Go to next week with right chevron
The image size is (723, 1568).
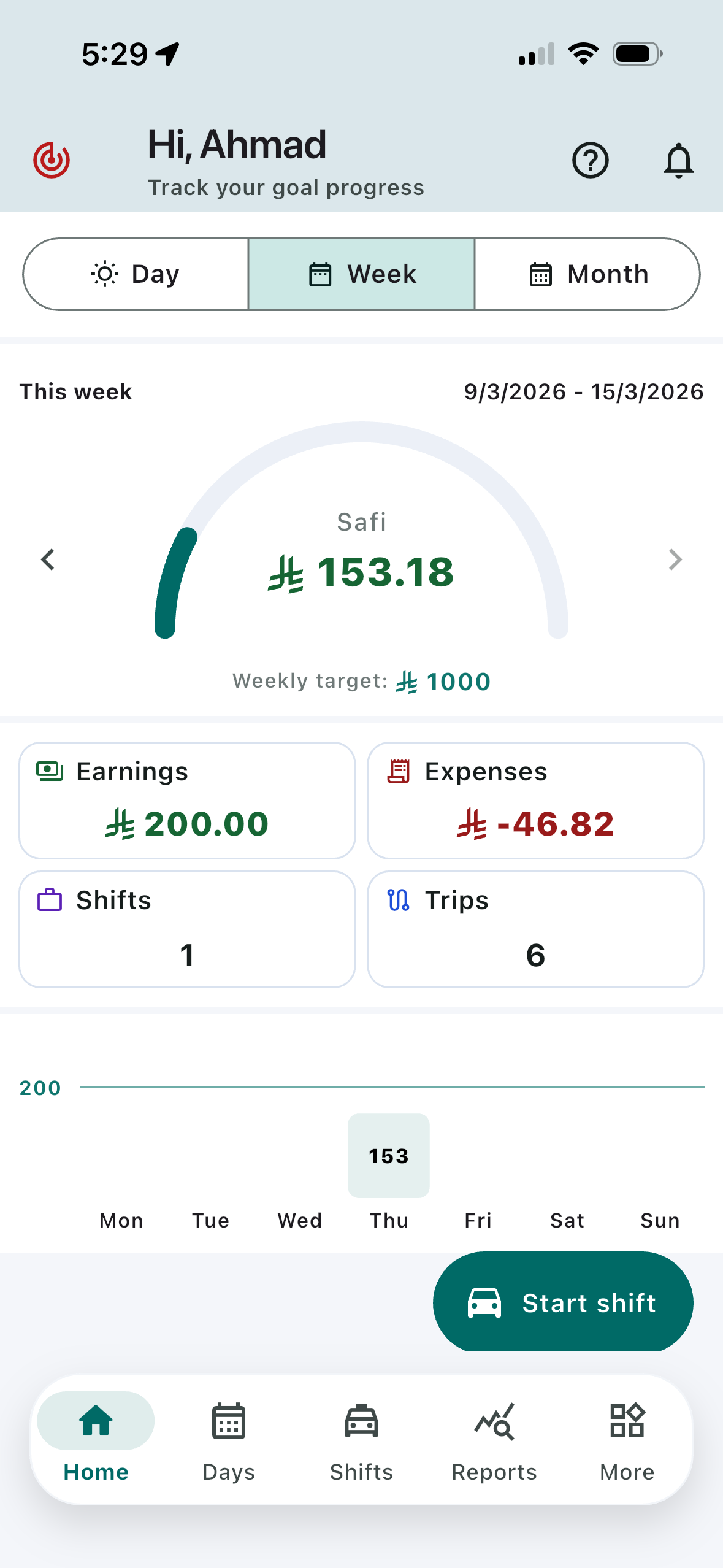pos(675,559)
